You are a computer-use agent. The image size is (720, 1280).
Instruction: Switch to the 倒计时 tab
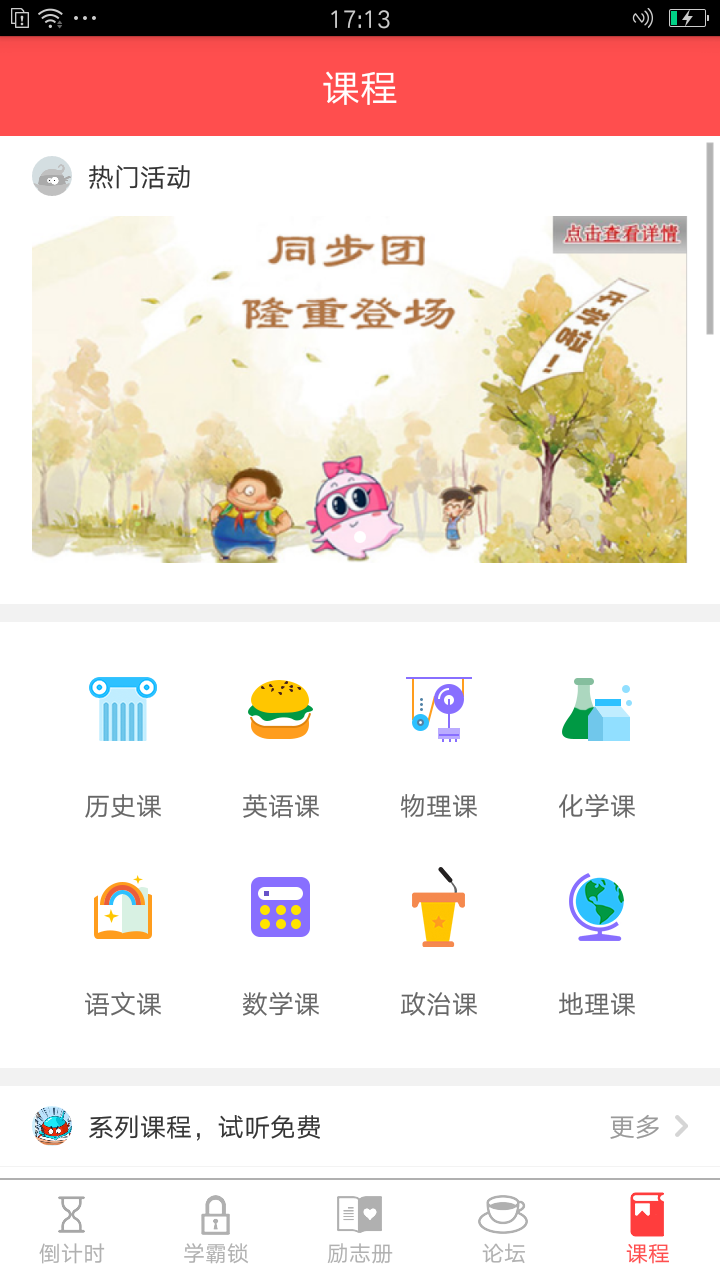(x=71, y=1230)
